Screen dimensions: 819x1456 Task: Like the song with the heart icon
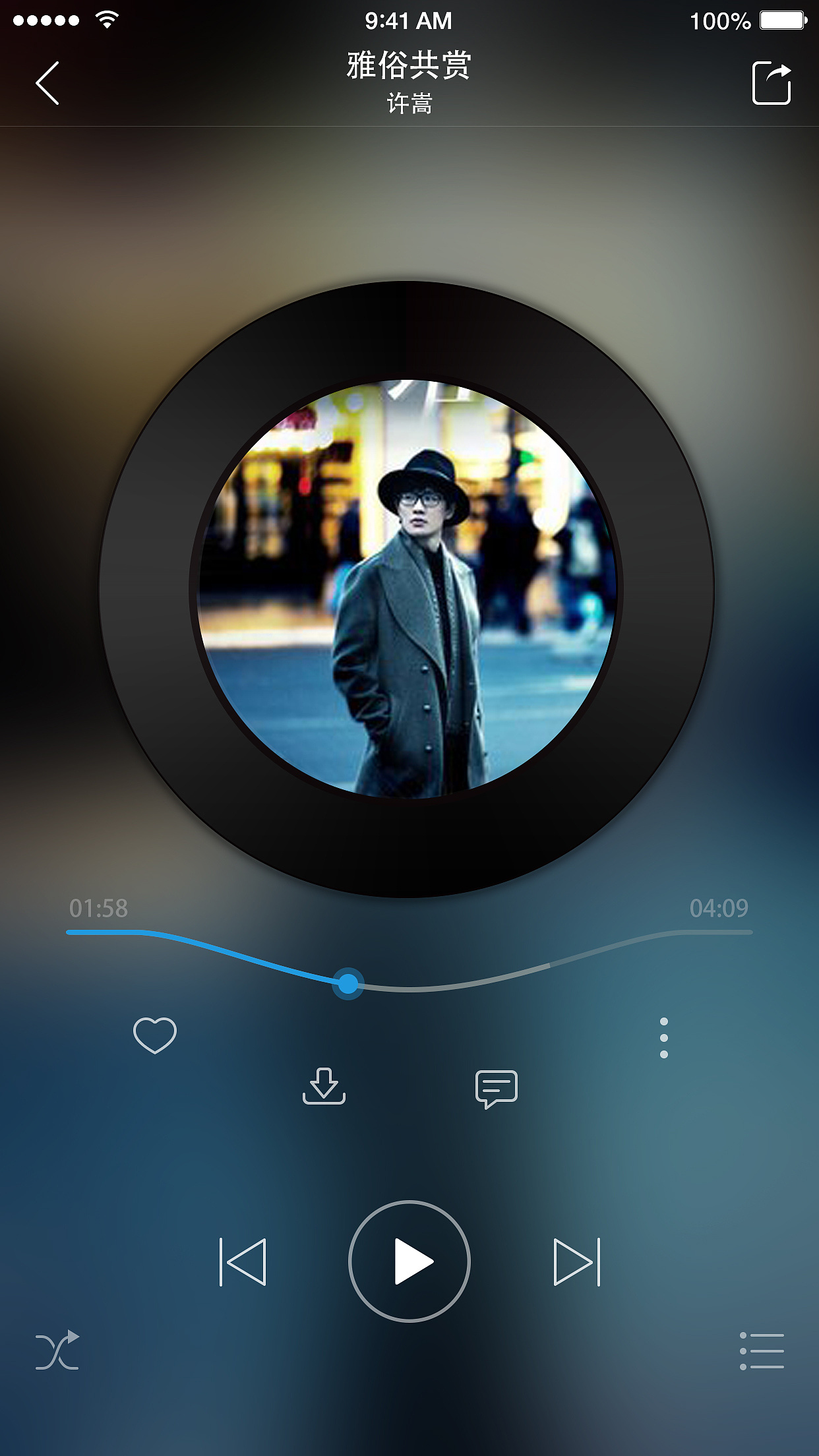pos(155,1035)
